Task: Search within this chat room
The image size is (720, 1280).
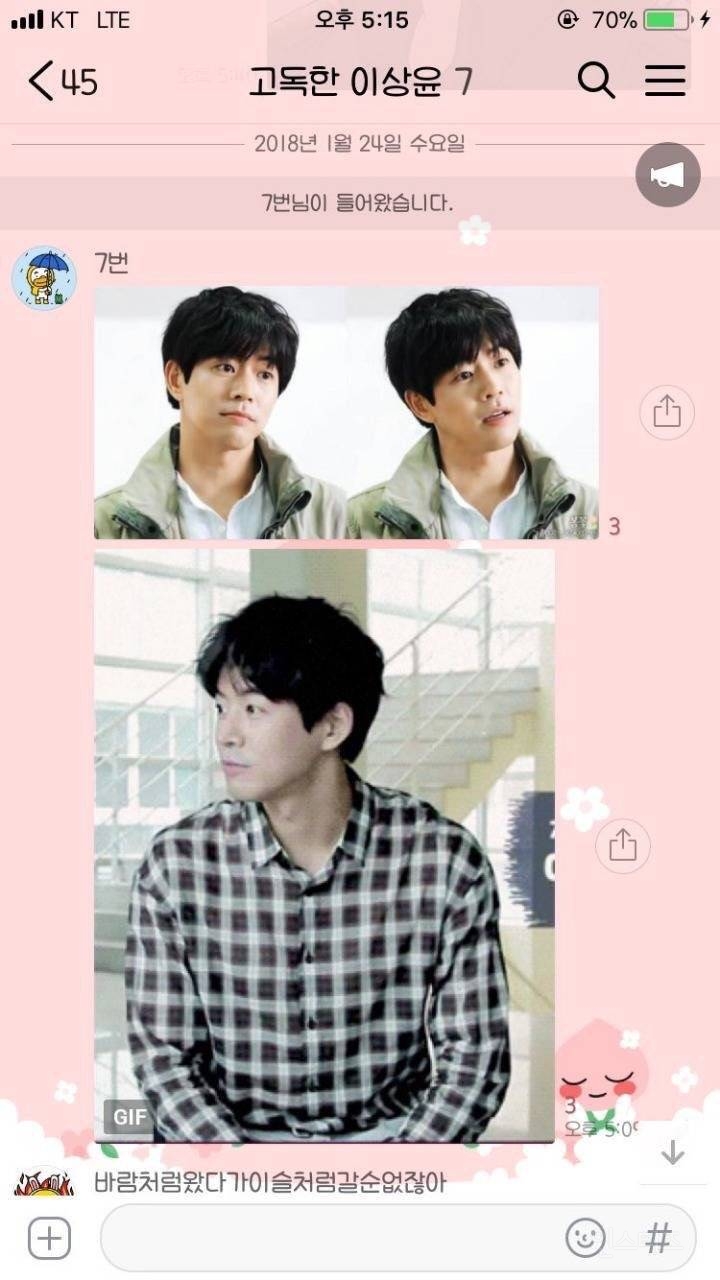Action: (x=596, y=81)
